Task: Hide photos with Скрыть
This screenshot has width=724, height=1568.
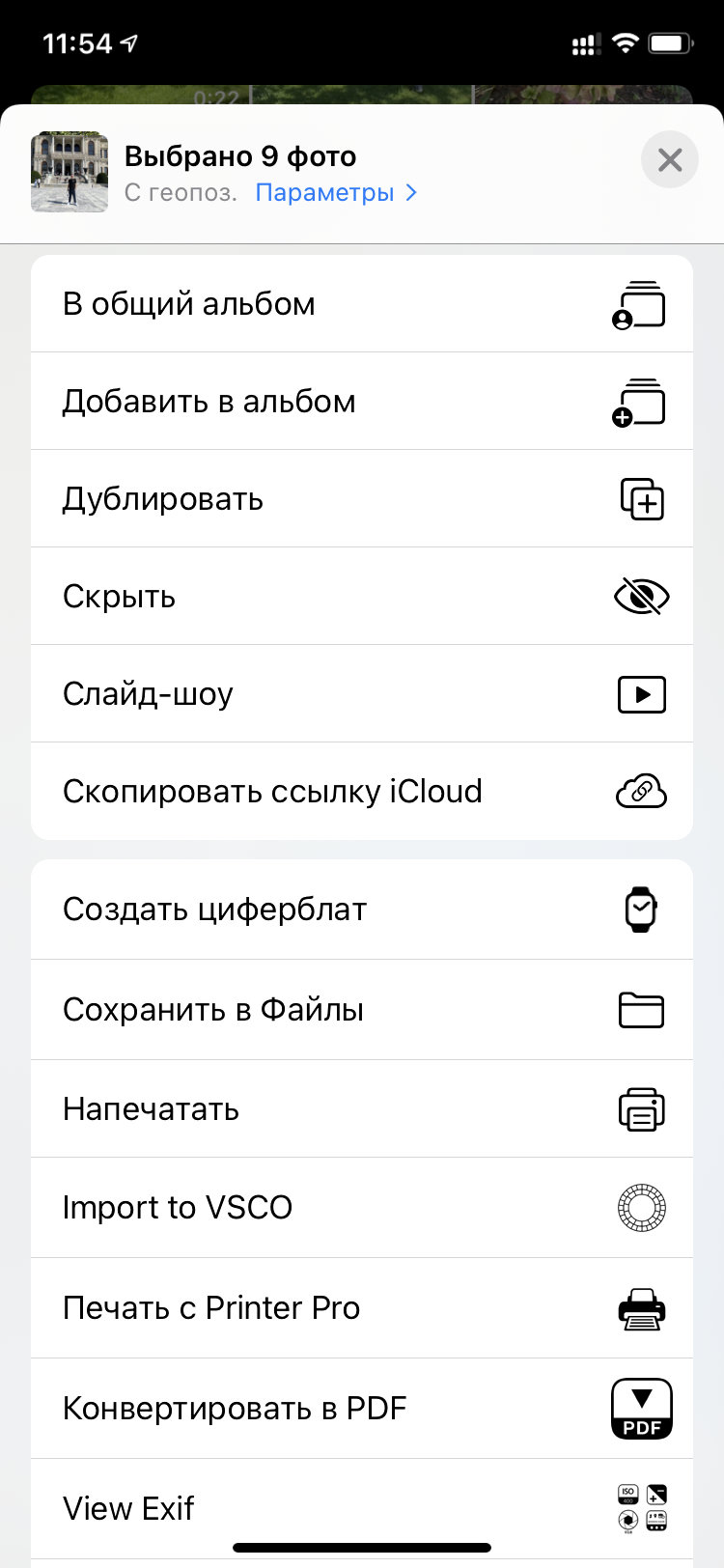Action: point(362,597)
